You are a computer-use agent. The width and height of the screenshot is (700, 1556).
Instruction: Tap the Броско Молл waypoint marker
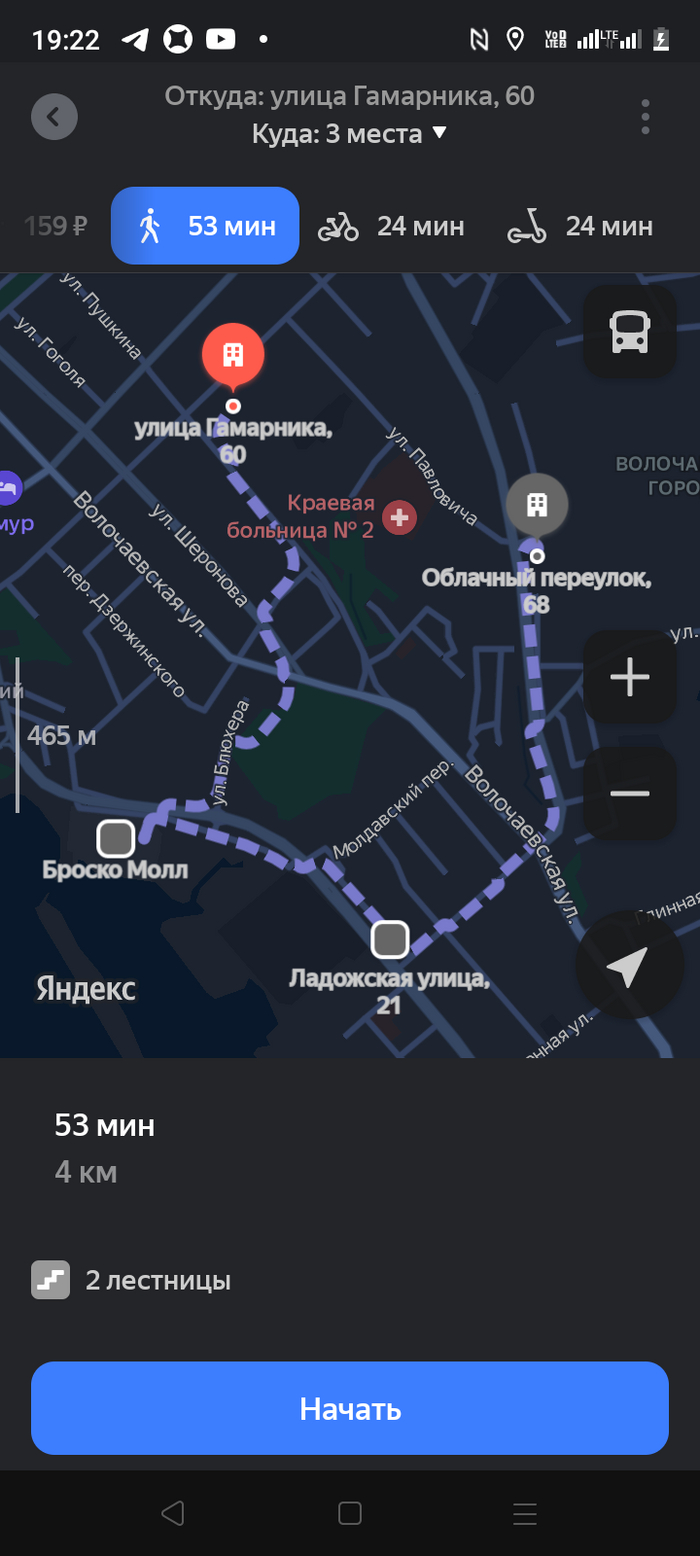click(117, 838)
